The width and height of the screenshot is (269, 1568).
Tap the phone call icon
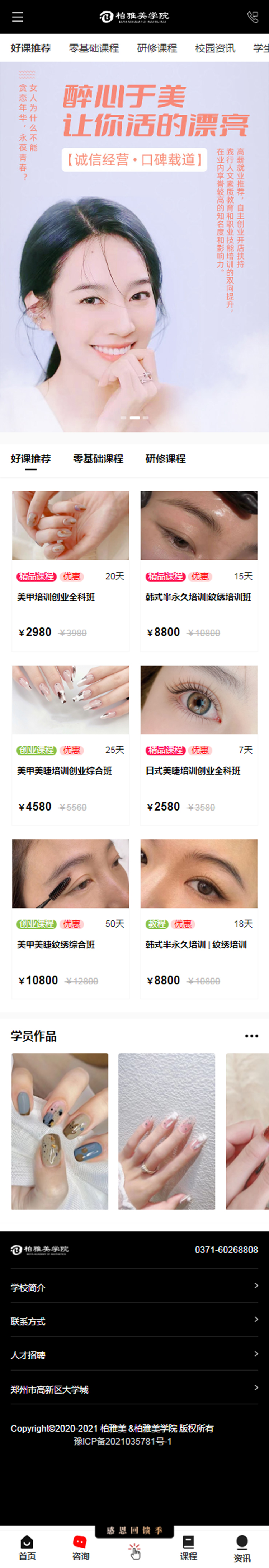point(253,17)
